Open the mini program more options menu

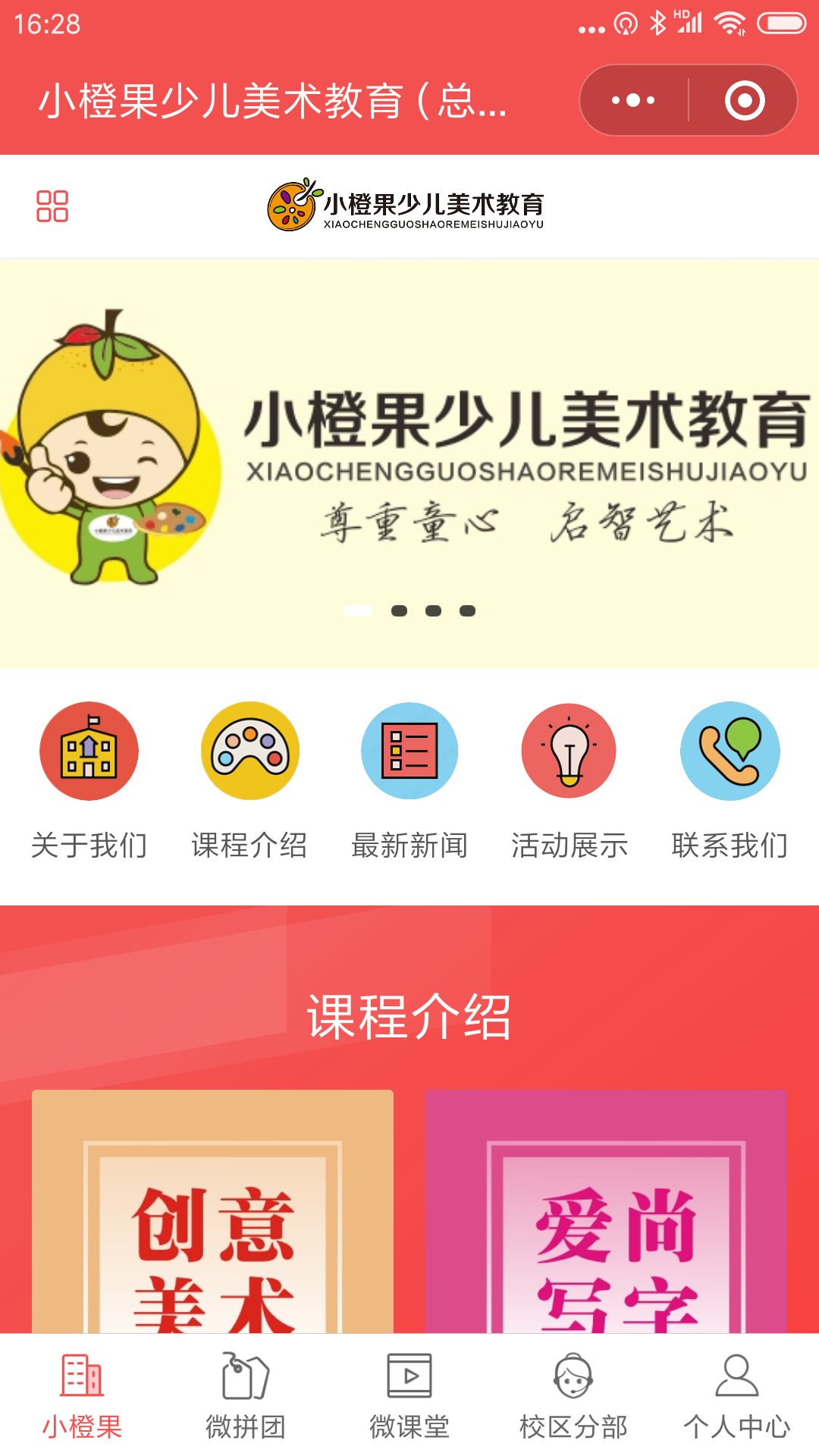pos(633,100)
